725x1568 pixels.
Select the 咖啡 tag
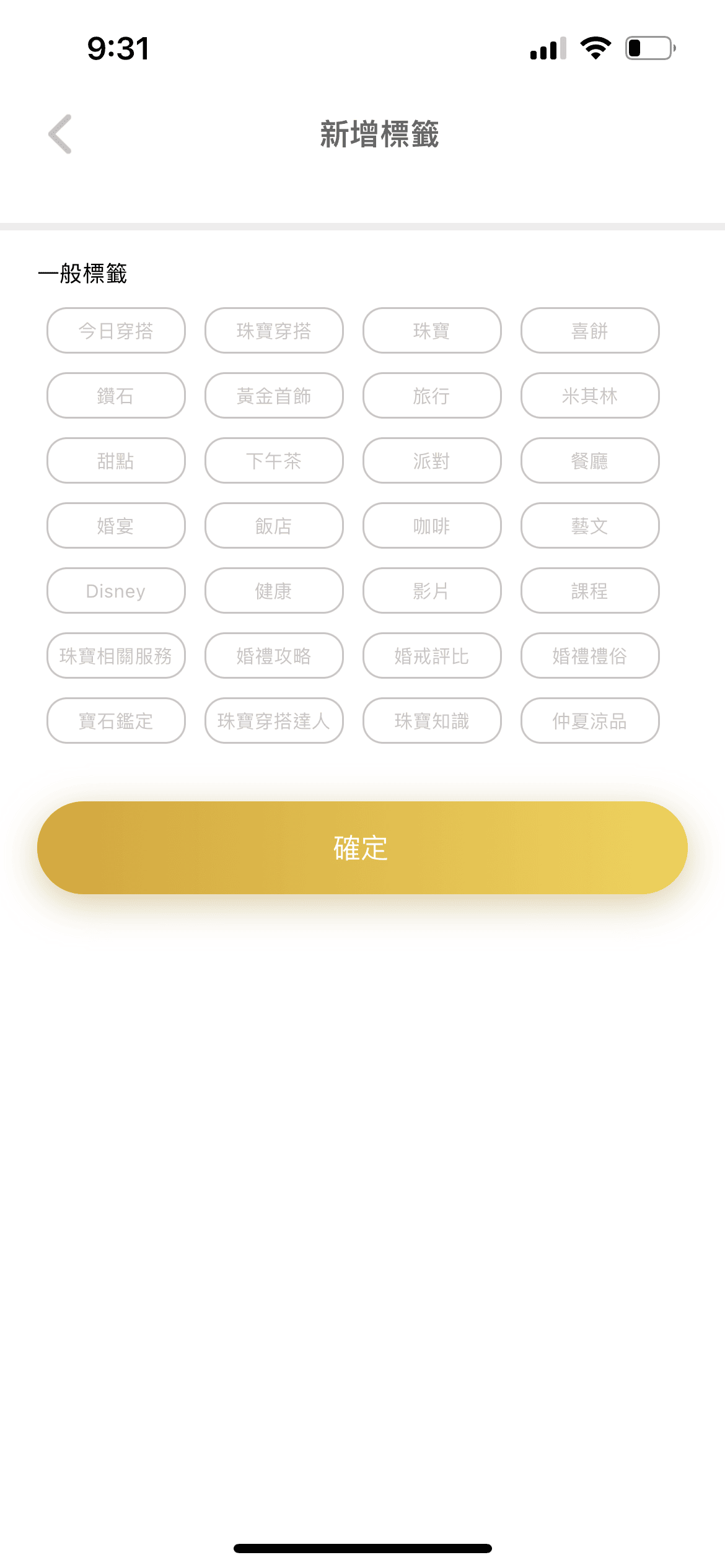tap(431, 526)
